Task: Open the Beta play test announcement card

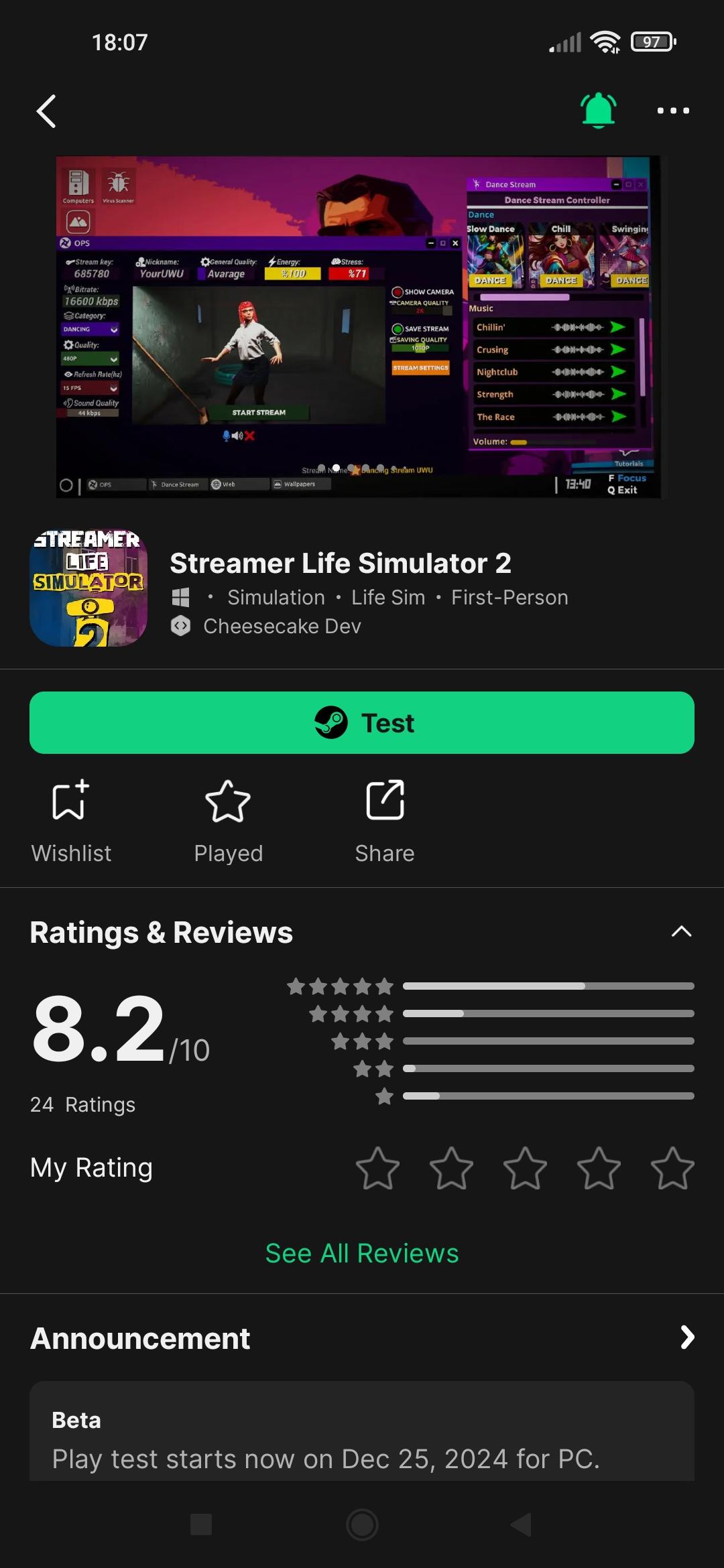Action: click(362, 1434)
